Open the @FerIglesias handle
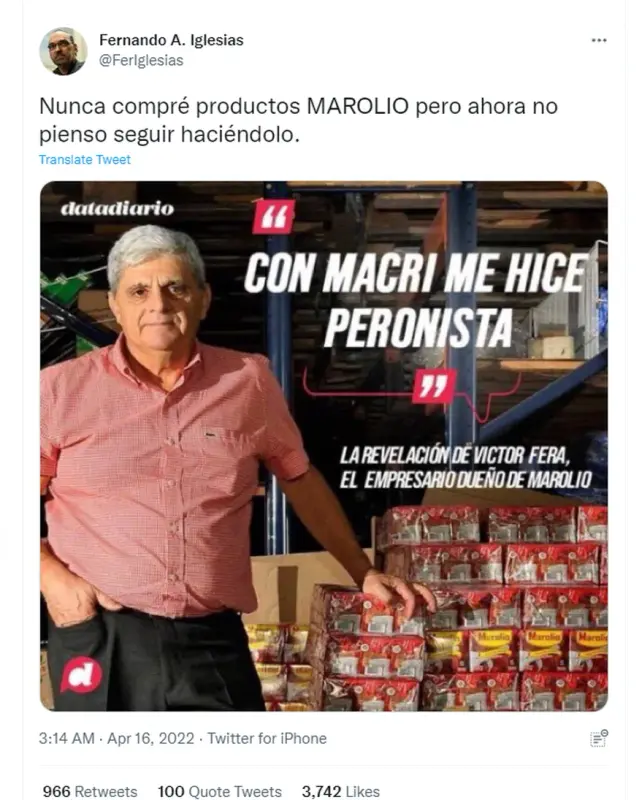The image size is (642, 800). click(x=141, y=60)
